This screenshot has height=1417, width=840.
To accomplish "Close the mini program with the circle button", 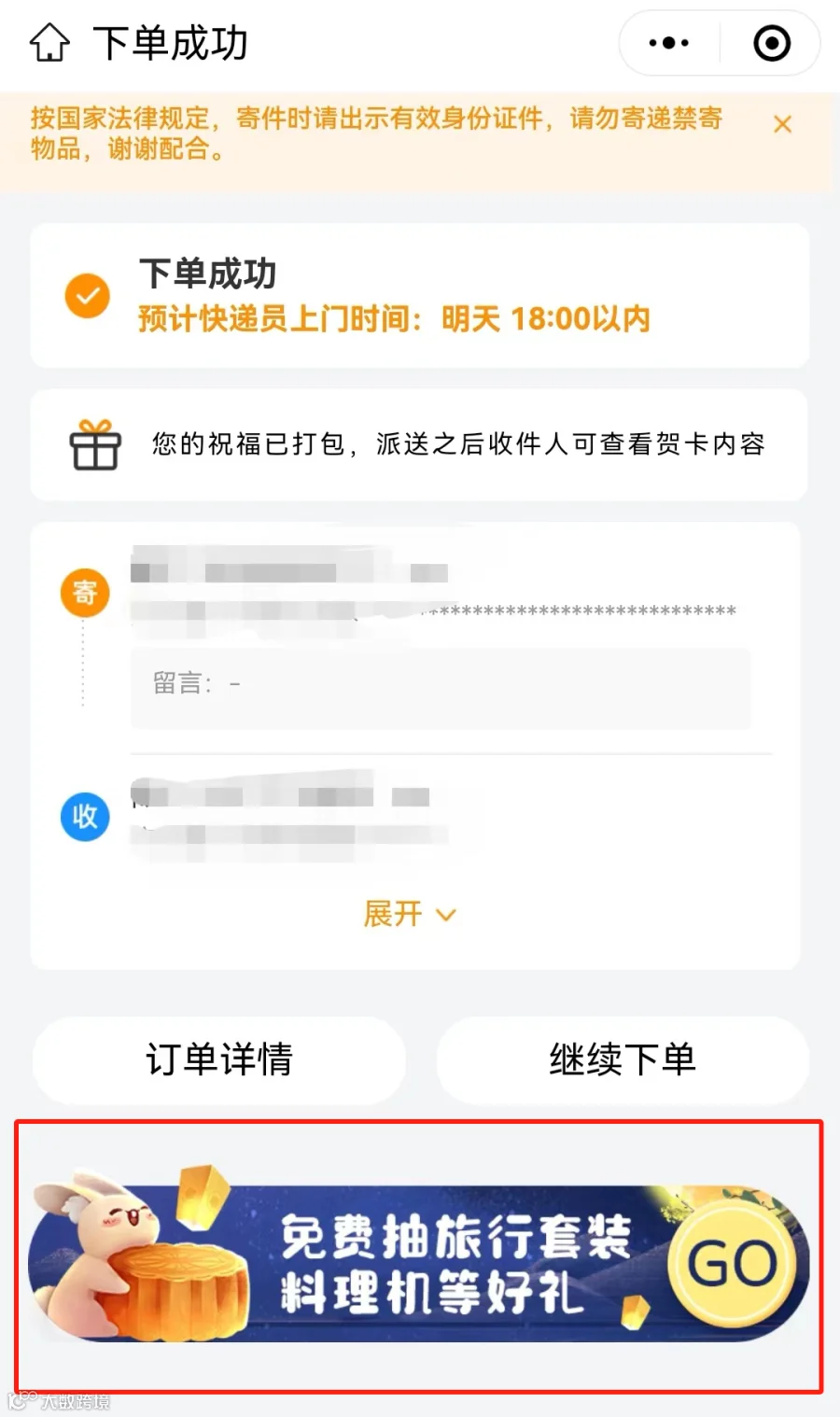I will (x=772, y=43).
